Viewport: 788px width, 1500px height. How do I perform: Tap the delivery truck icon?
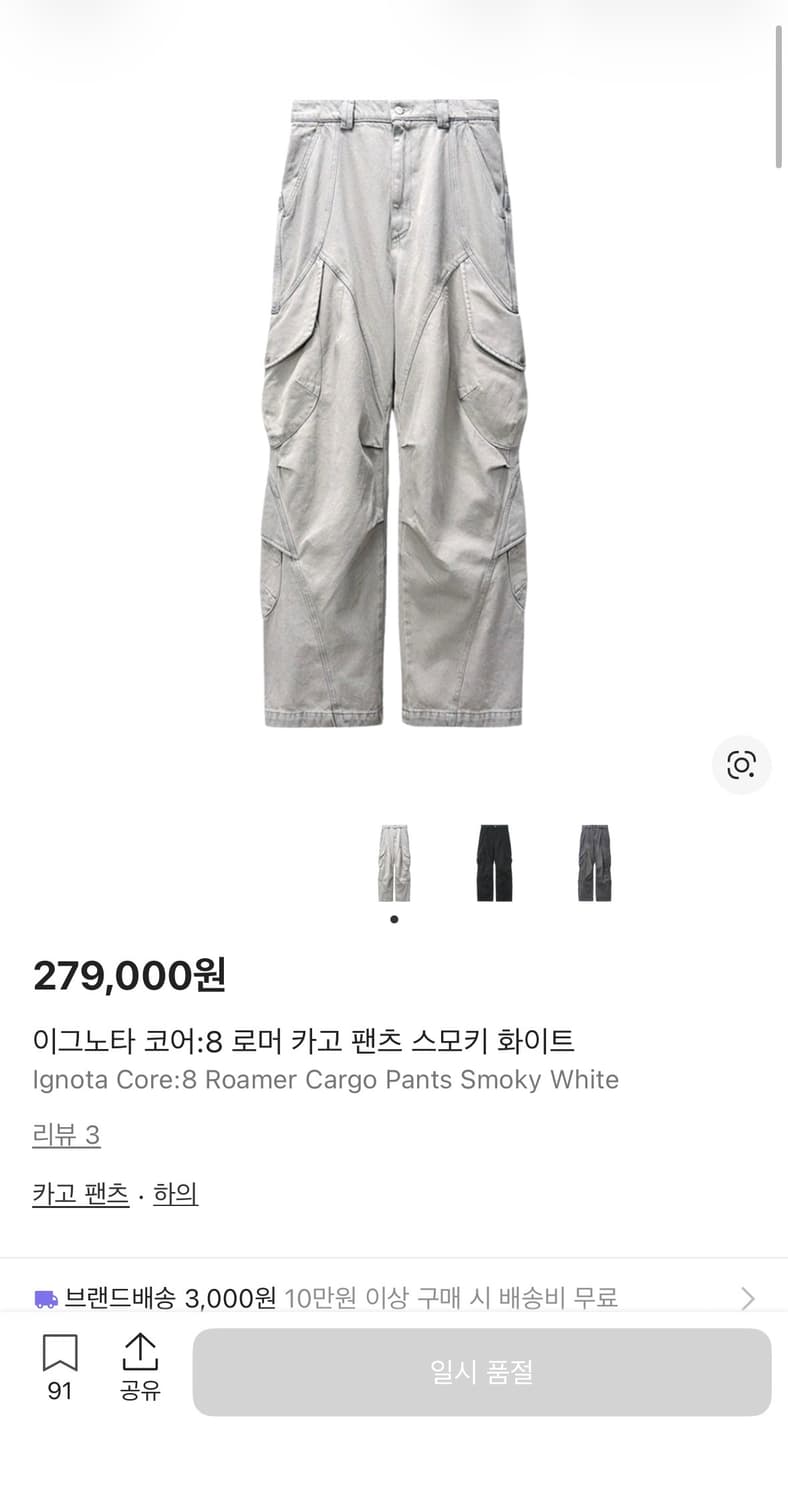44,1299
